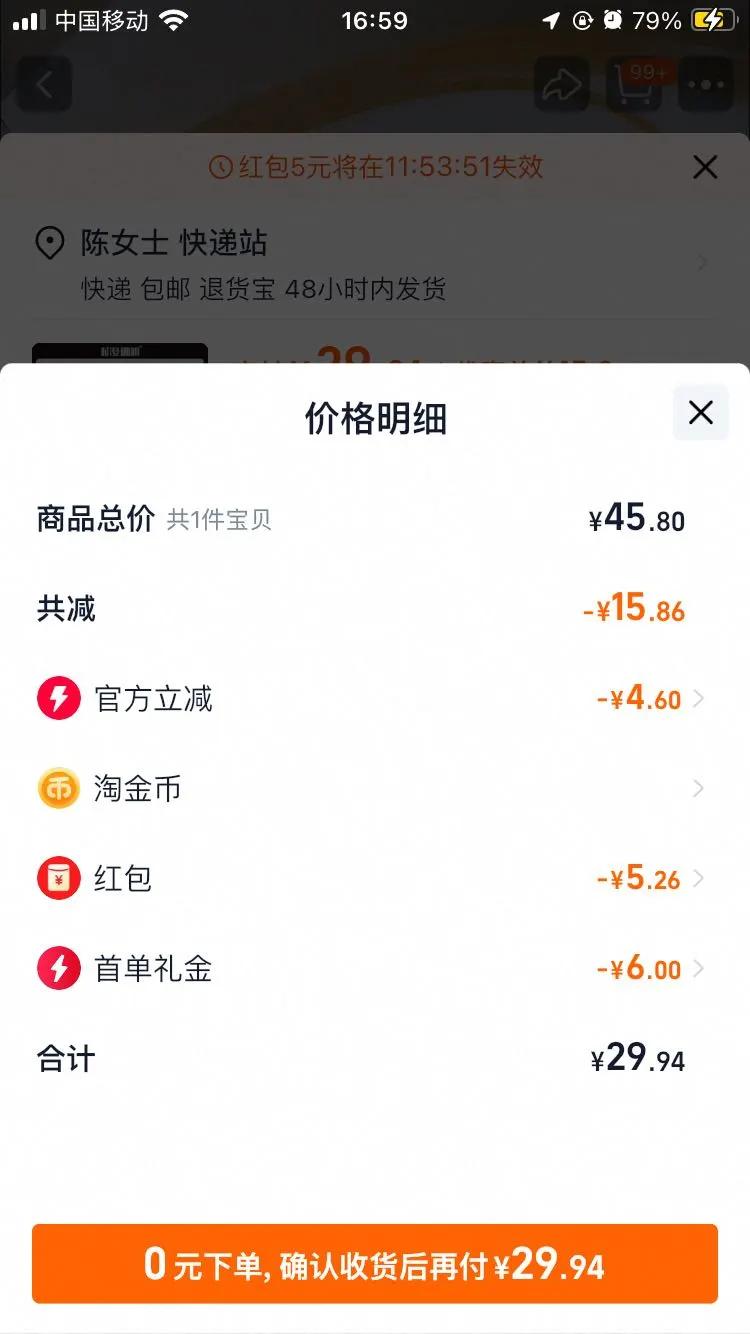Dismiss the 红包5元 expiry banner
Viewport: 750px width, 1334px height.
pyautogui.click(x=705, y=167)
